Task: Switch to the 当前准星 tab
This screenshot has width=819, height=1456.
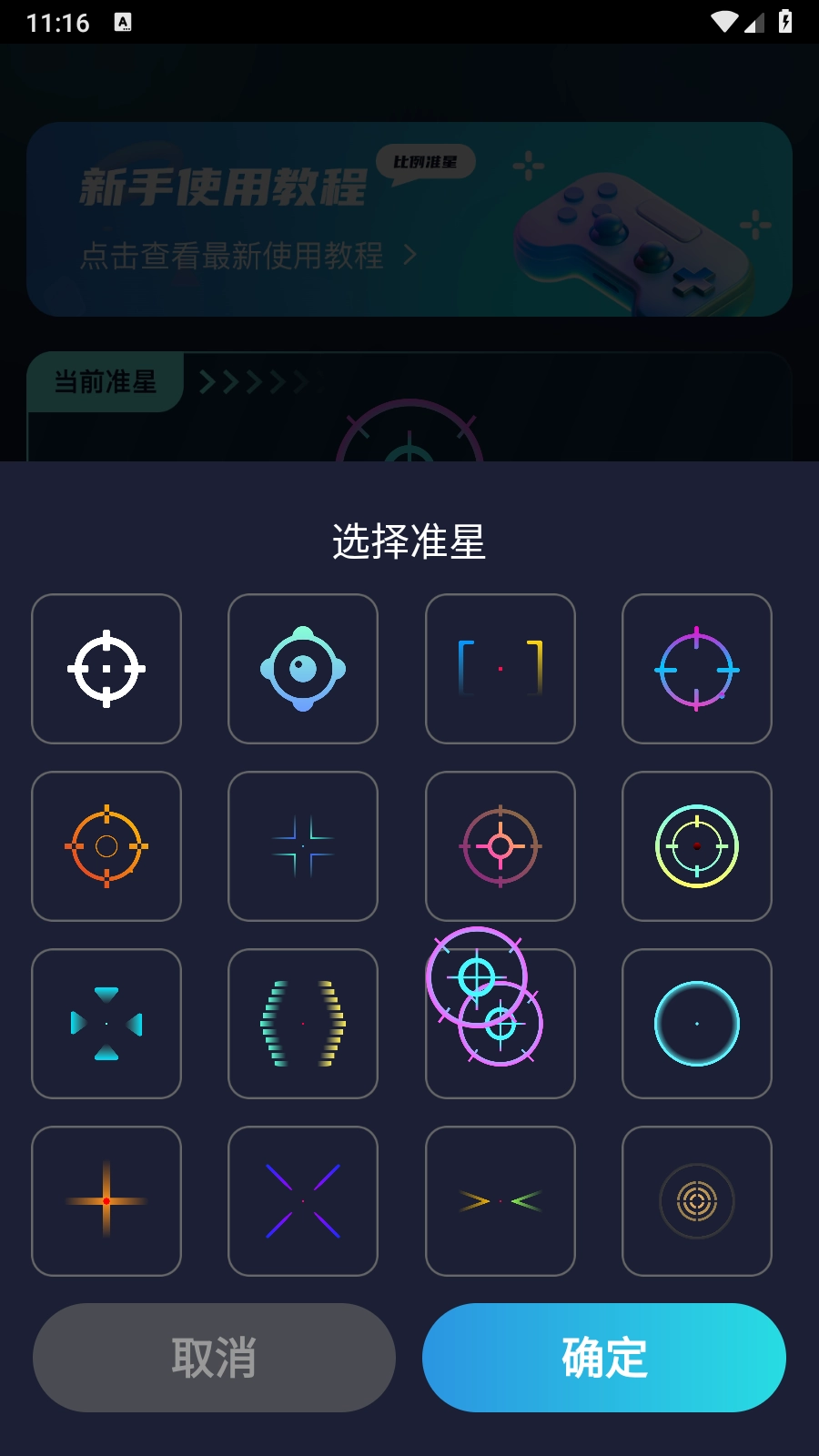Action: (x=106, y=383)
